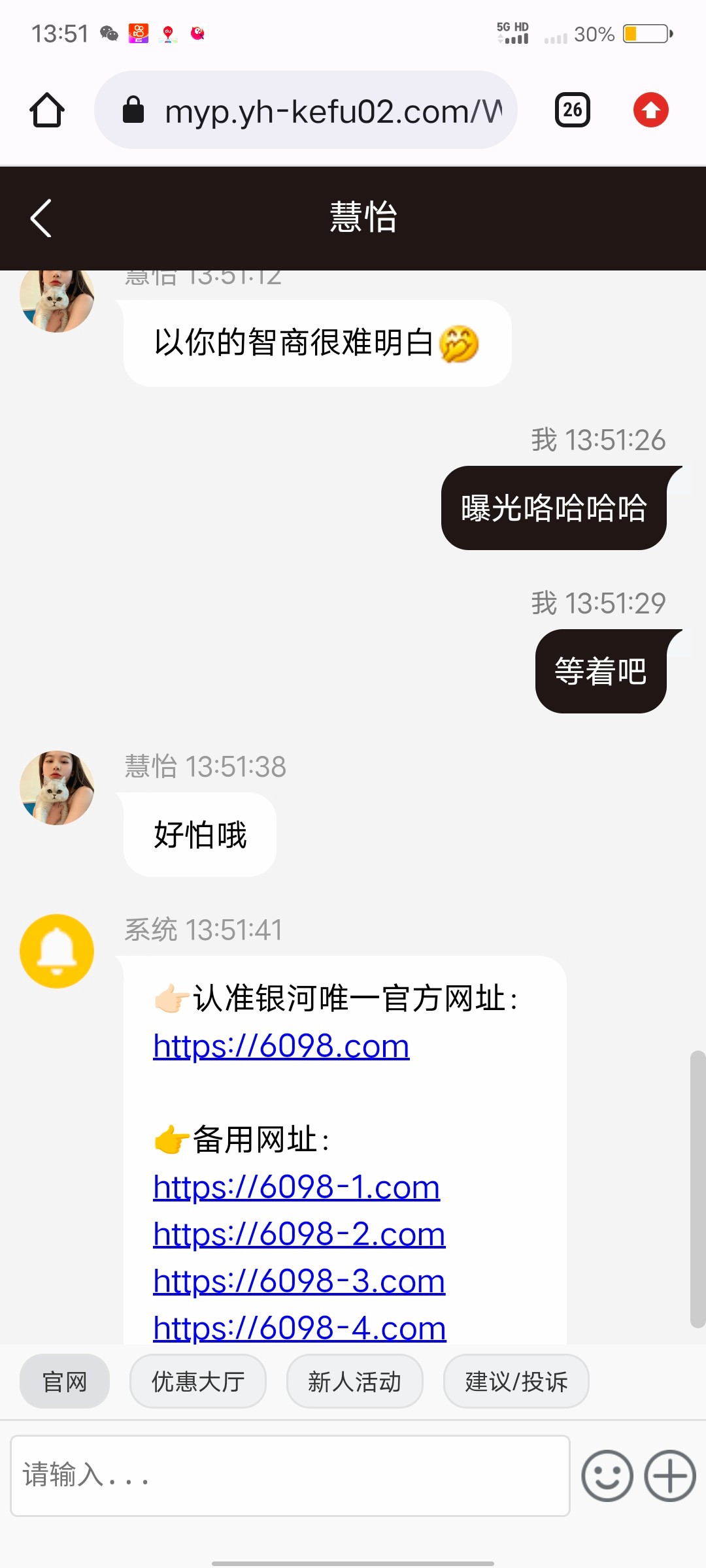Image resolution: width=706 pixels, height=1568 pixels.
Task: Tap the red upload arrow icon
Action: [650, 110]
